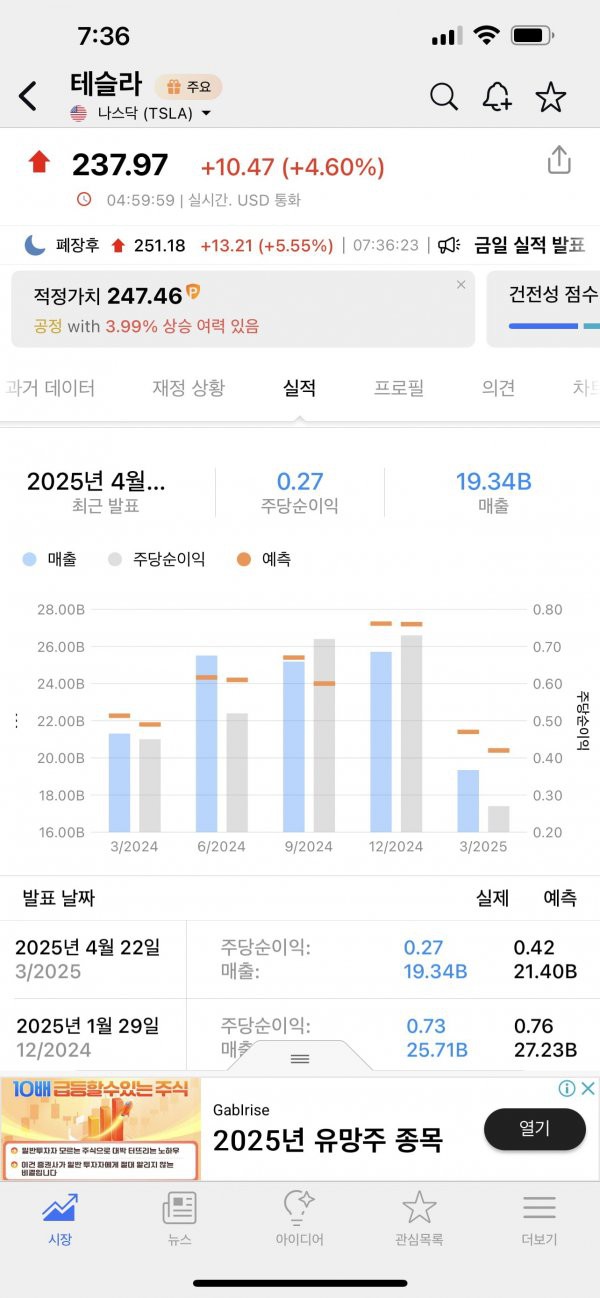Go back with the arrow icon
The width and height of the screenshot is (600, 1298).
pyautogui.click(x=28, y=97)
